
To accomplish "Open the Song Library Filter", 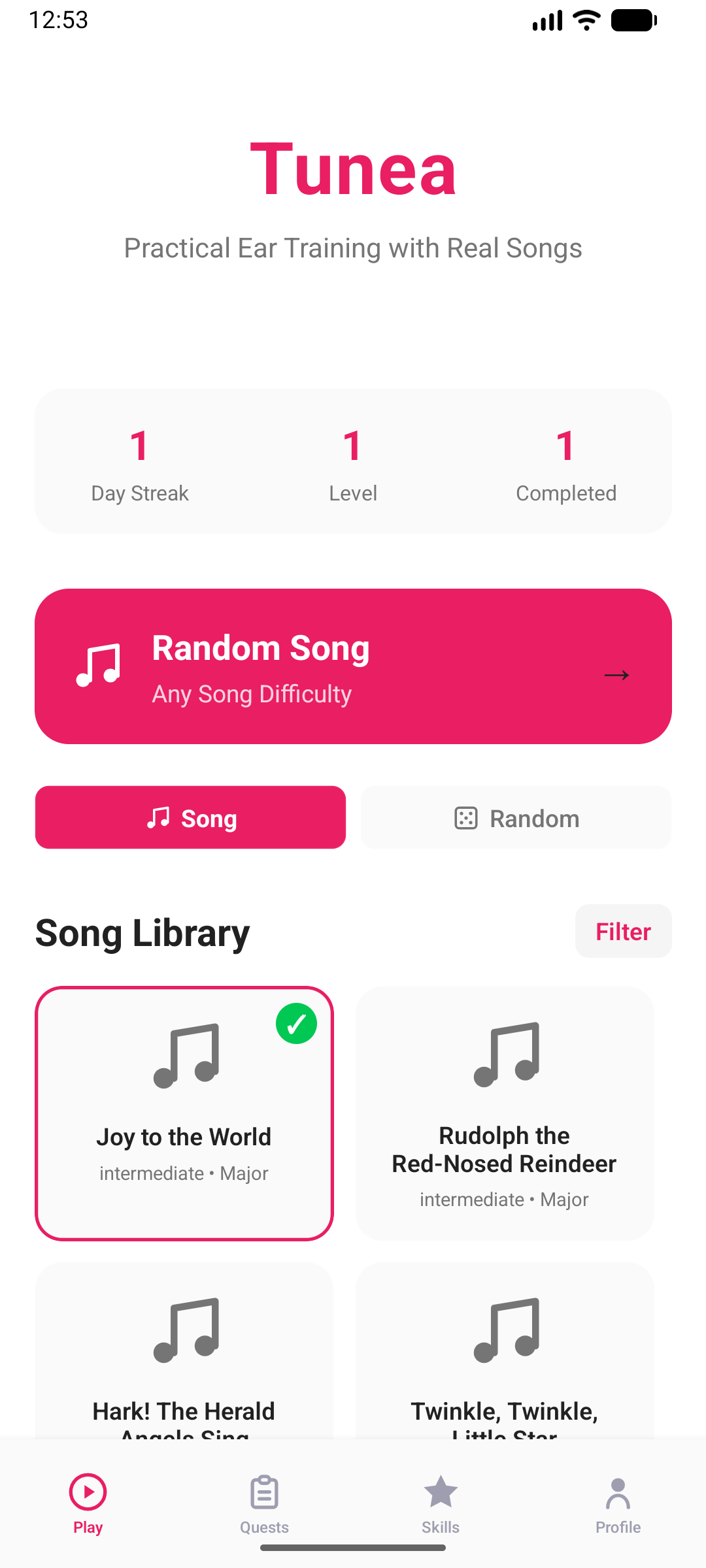I will tap(623, 931).
